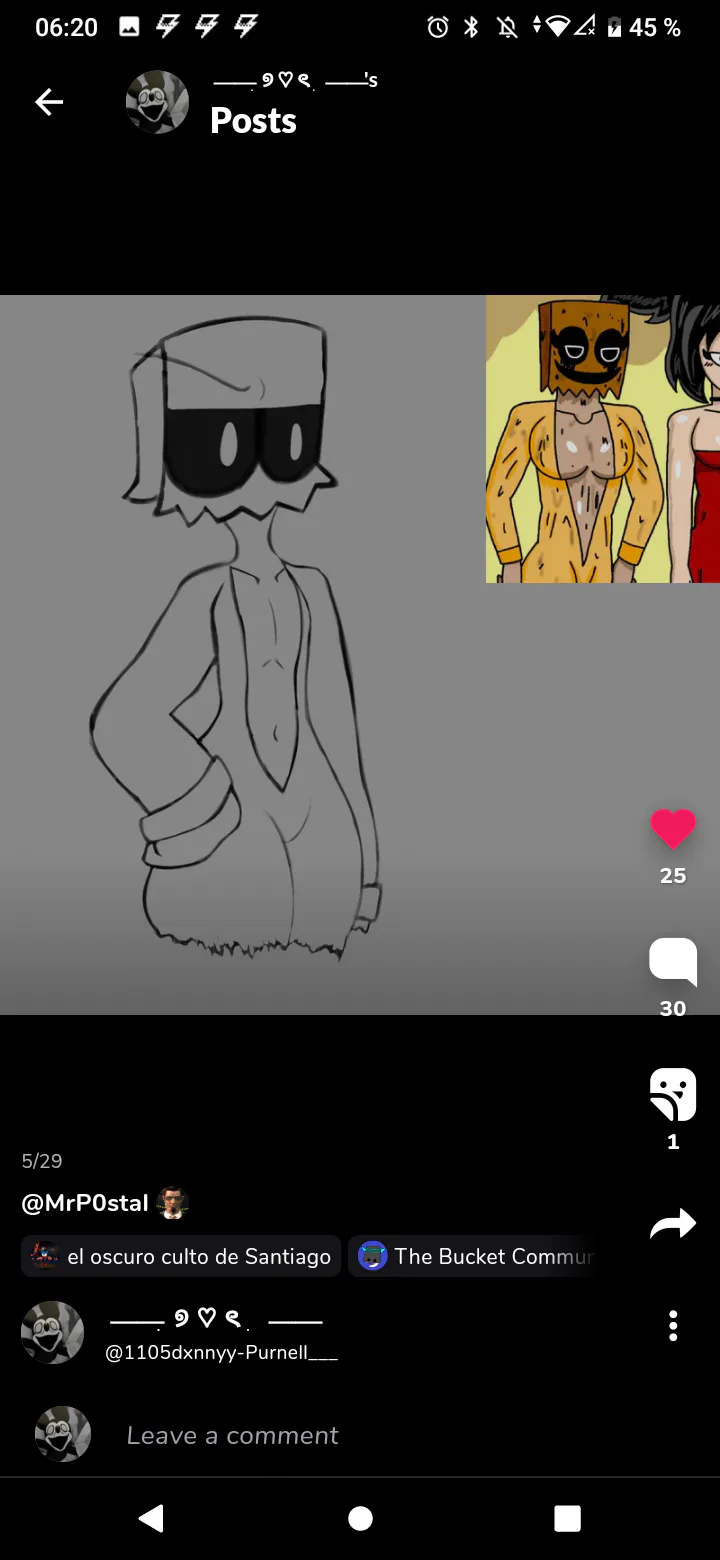Like this post with the heart
720x1560 pixels.
coord(673,829)
